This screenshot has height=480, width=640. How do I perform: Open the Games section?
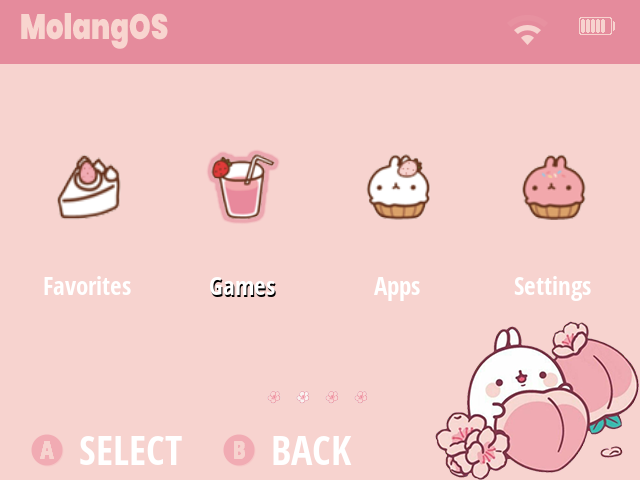tap(242, 188)
